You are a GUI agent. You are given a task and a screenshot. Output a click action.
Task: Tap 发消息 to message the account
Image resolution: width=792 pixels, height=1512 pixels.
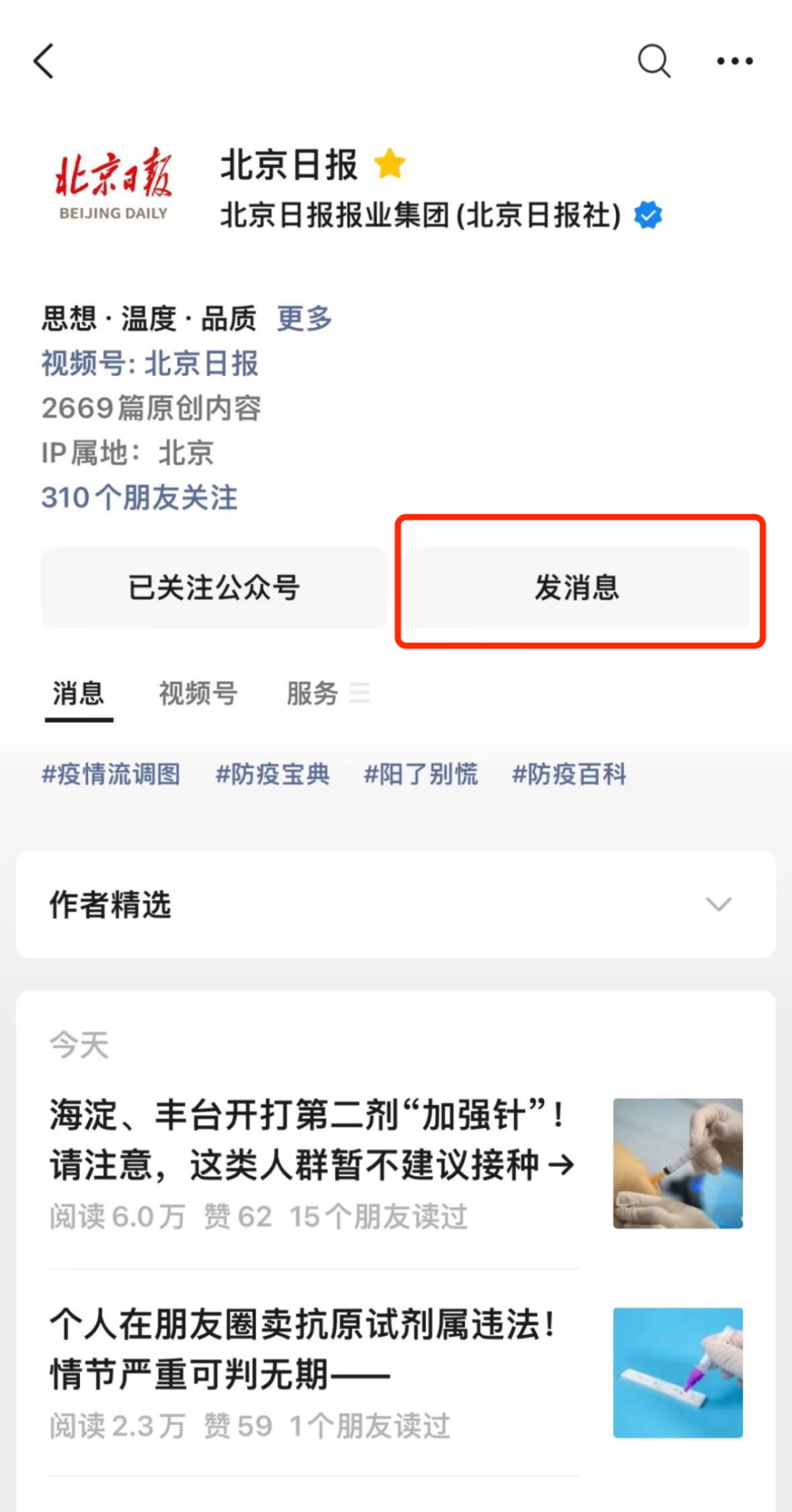click(x=577, y=587)
